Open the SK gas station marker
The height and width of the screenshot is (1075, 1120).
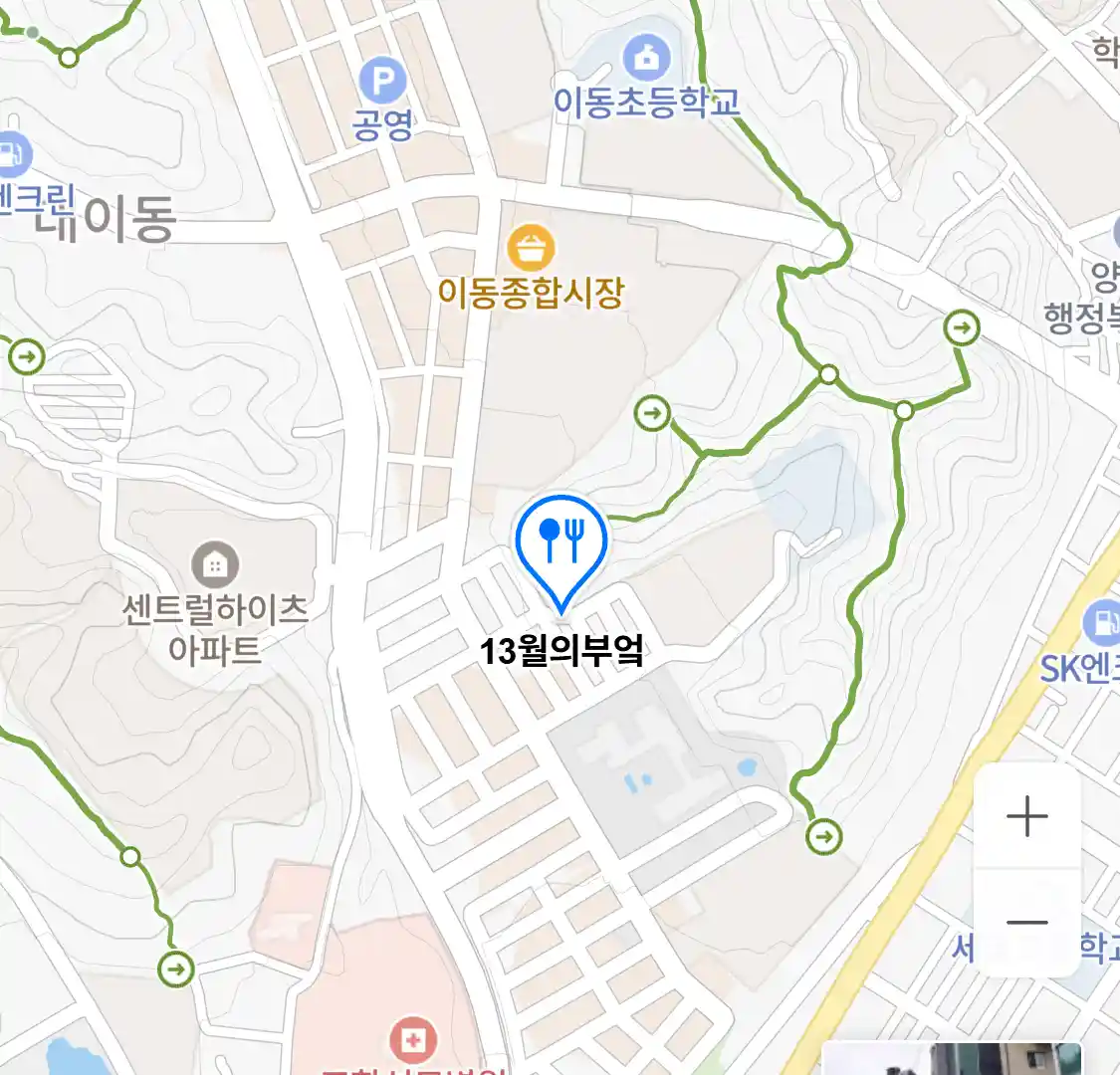pyautogui.click(x=1101, y=623)
